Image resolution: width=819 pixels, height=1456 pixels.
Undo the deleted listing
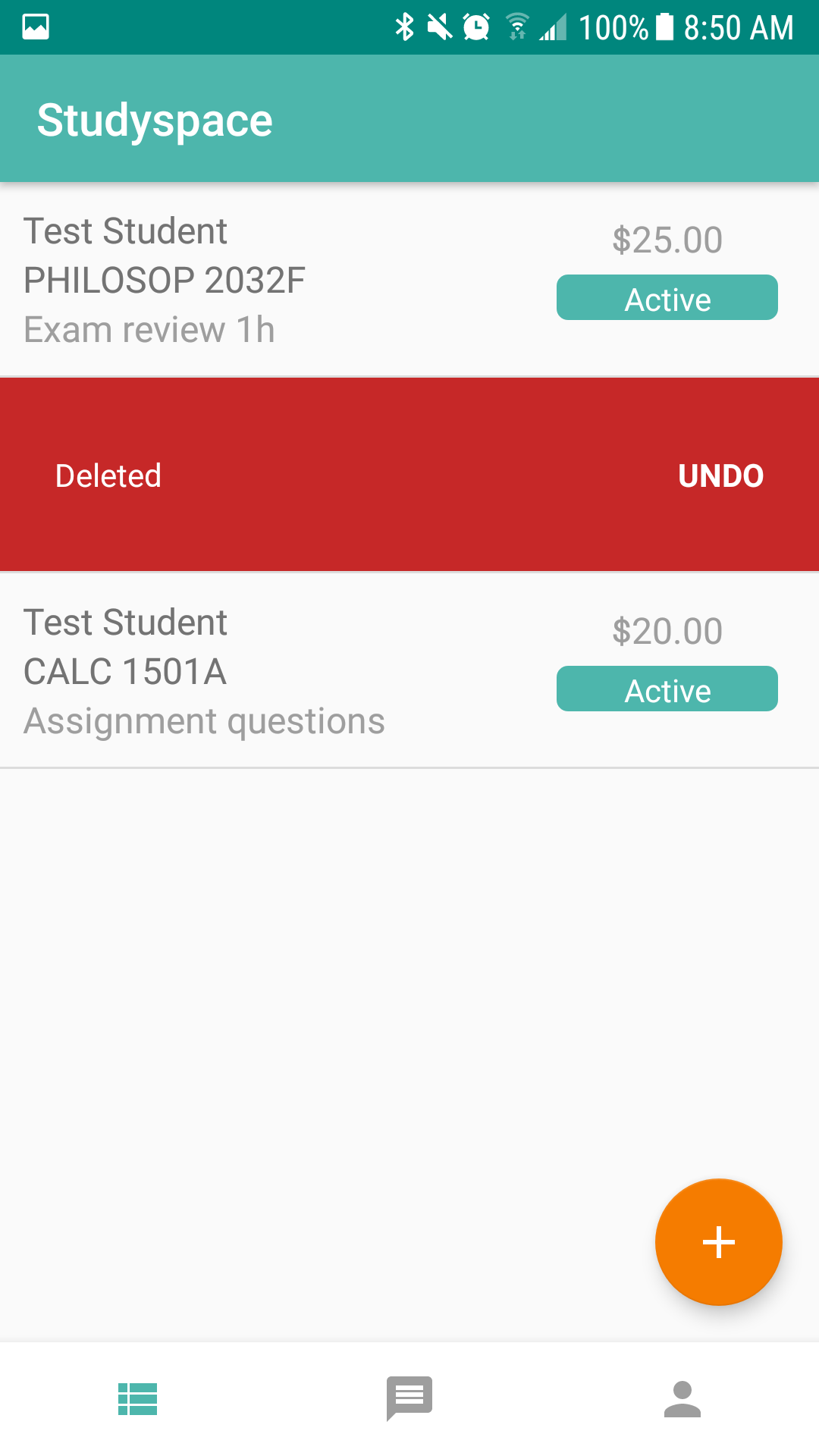pos(720,476)
